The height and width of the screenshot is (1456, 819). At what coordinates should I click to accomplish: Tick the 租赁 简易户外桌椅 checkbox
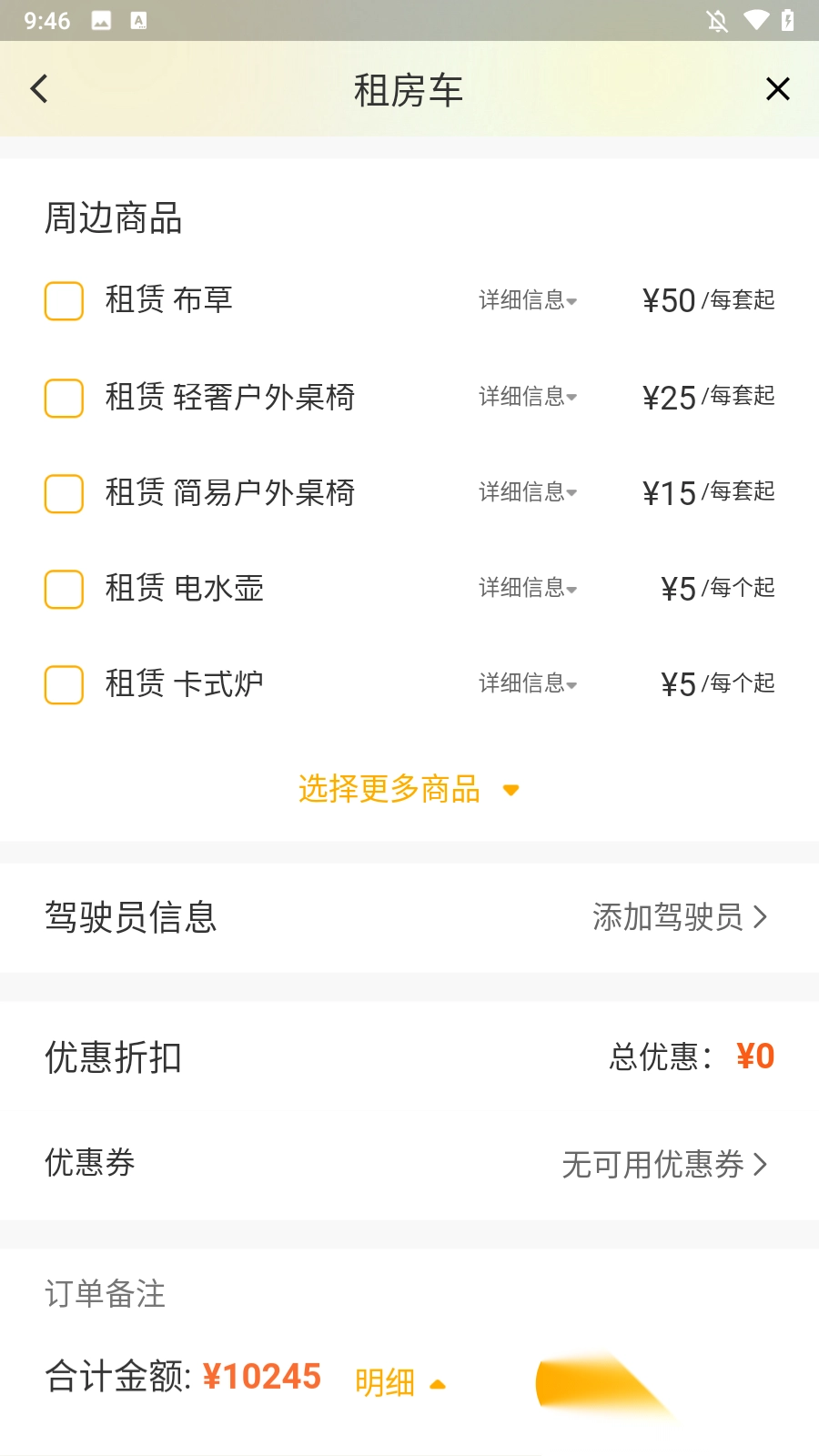point(64,493)
